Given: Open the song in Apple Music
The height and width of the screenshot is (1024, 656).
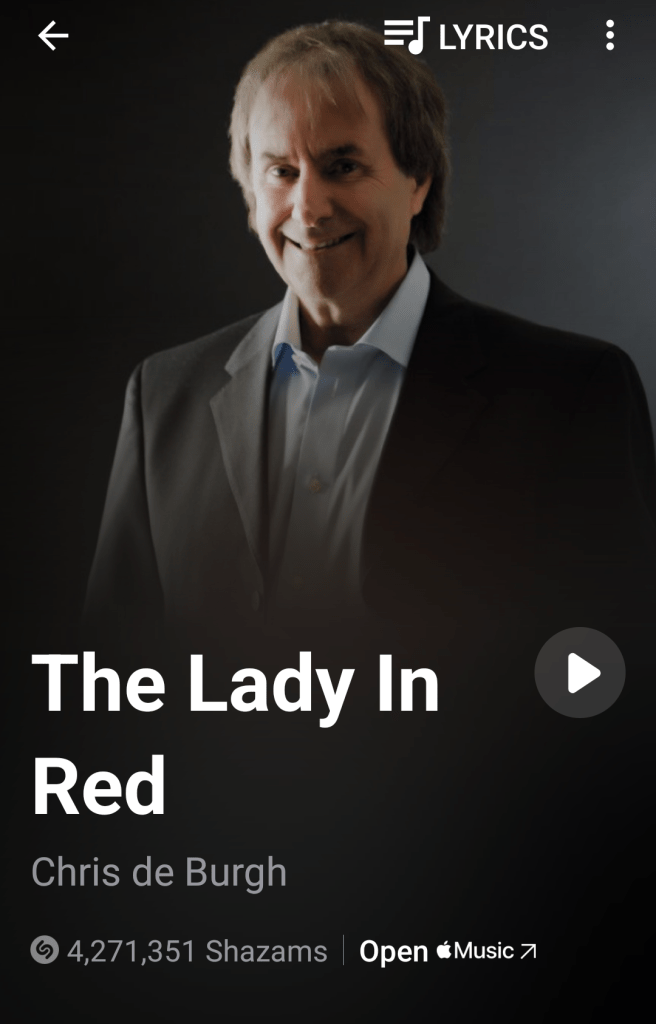Looking at the screenshot, I should (448, 951).
